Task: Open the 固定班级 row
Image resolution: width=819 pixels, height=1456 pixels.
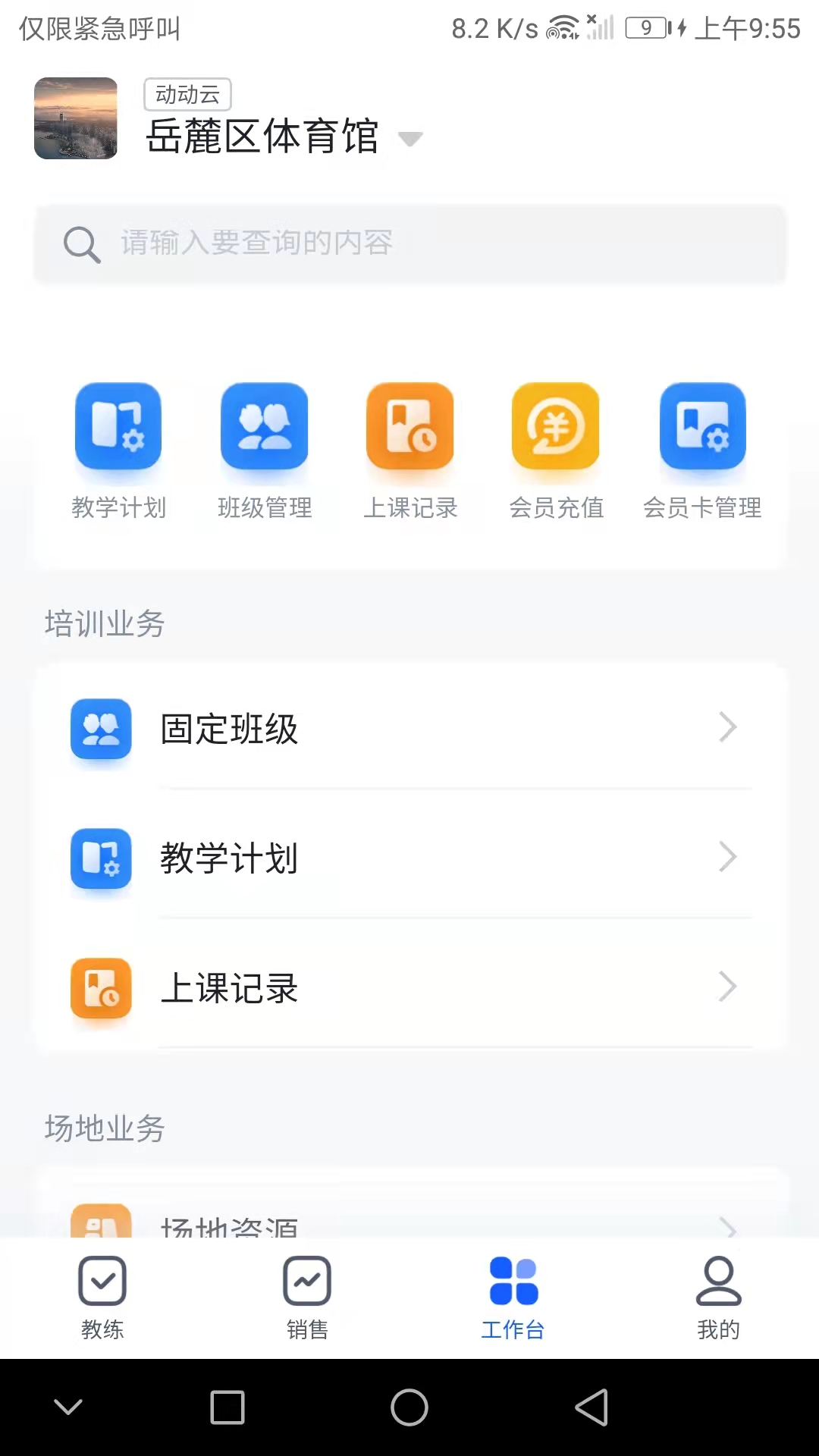Action: point(409,729)
